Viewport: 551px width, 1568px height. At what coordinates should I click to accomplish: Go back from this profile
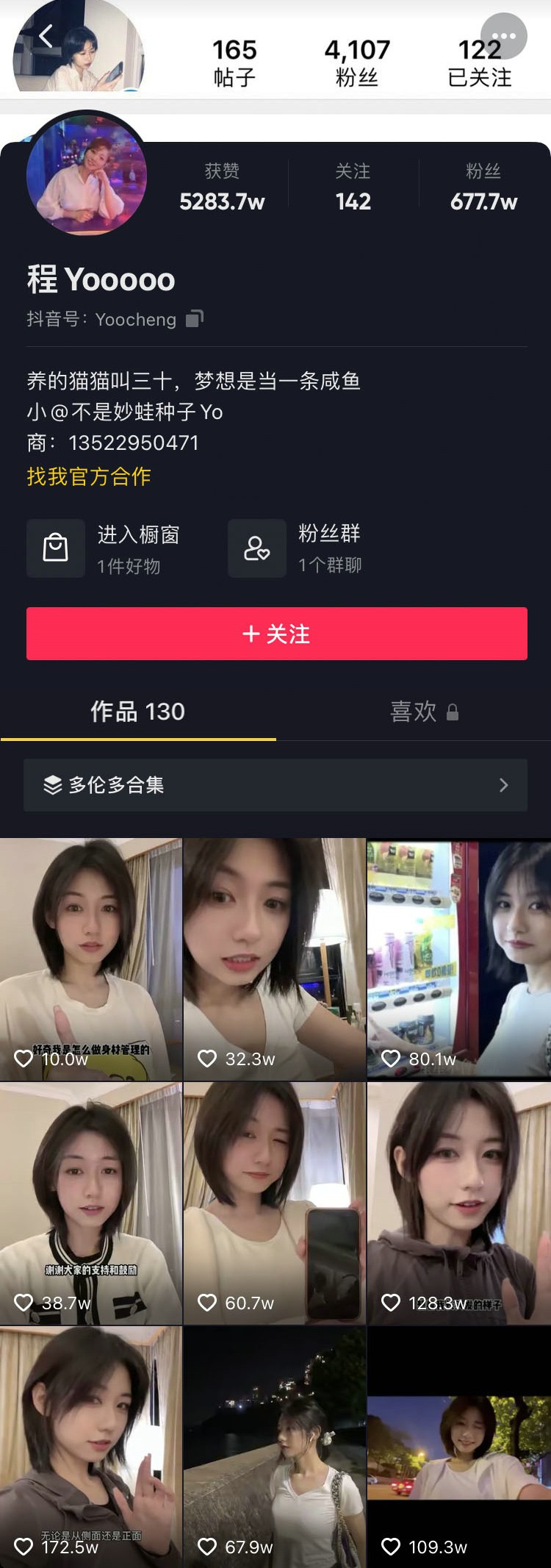(x=46, y=36)
